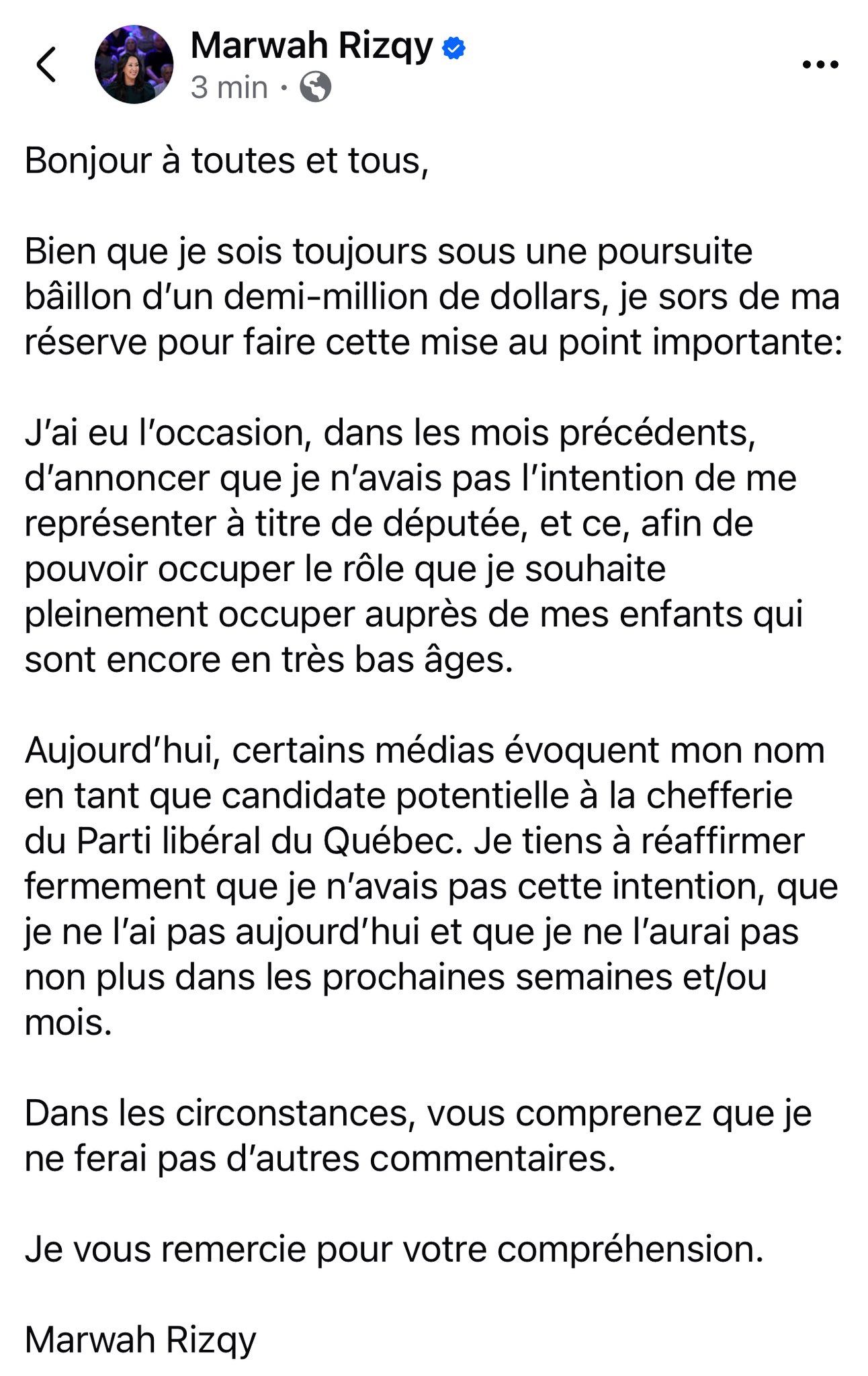Go back using the arrow
The image size is (868, 1376).
(x=46, y=65)
